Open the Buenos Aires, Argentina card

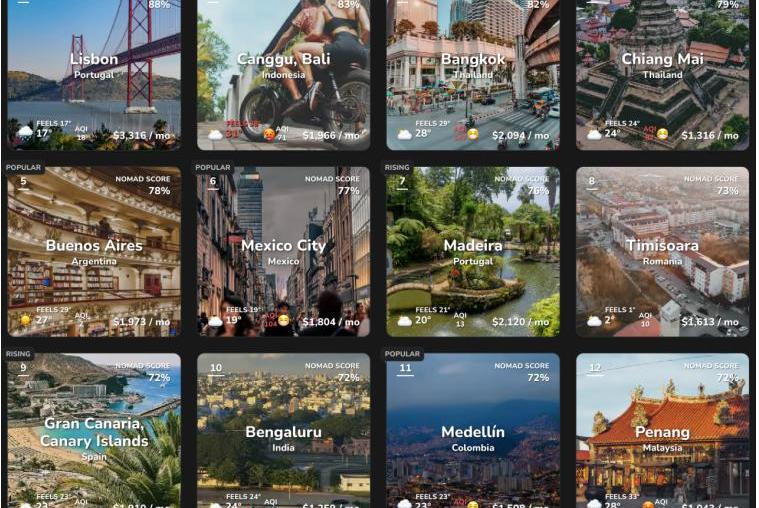(x=94, y=250)
